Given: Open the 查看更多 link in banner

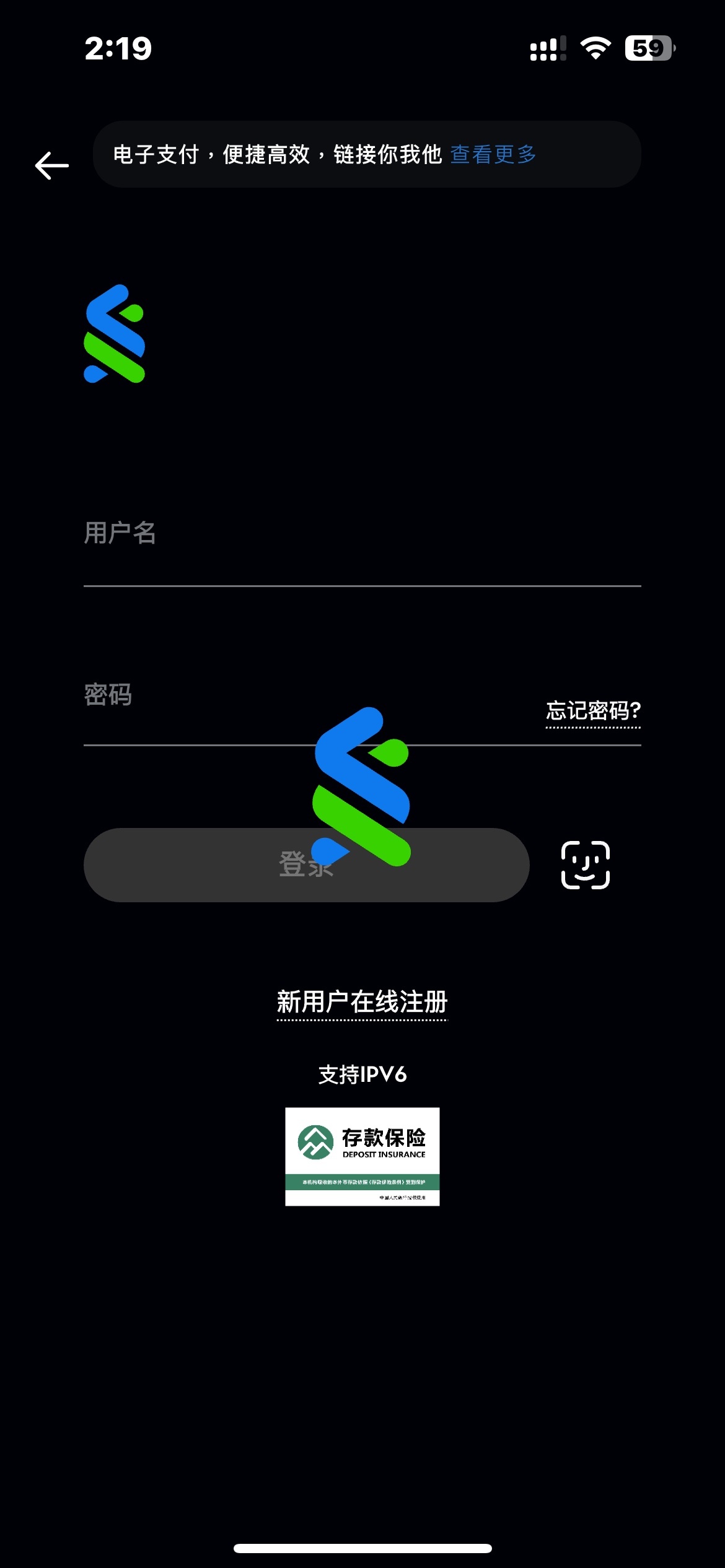Looking at the screenshot, I should 493,154.
